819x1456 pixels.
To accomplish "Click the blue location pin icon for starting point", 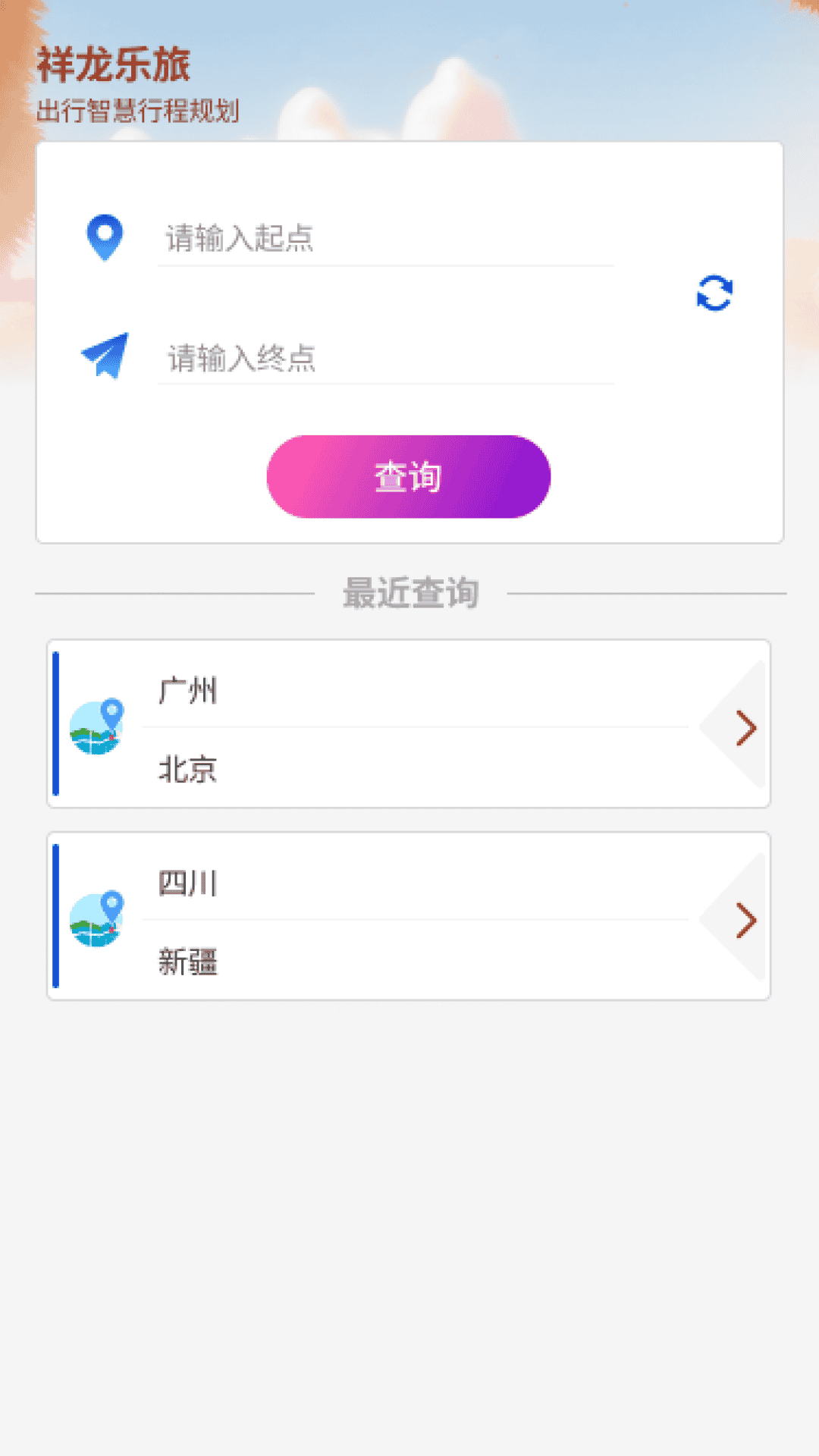I will click(104, 239).
